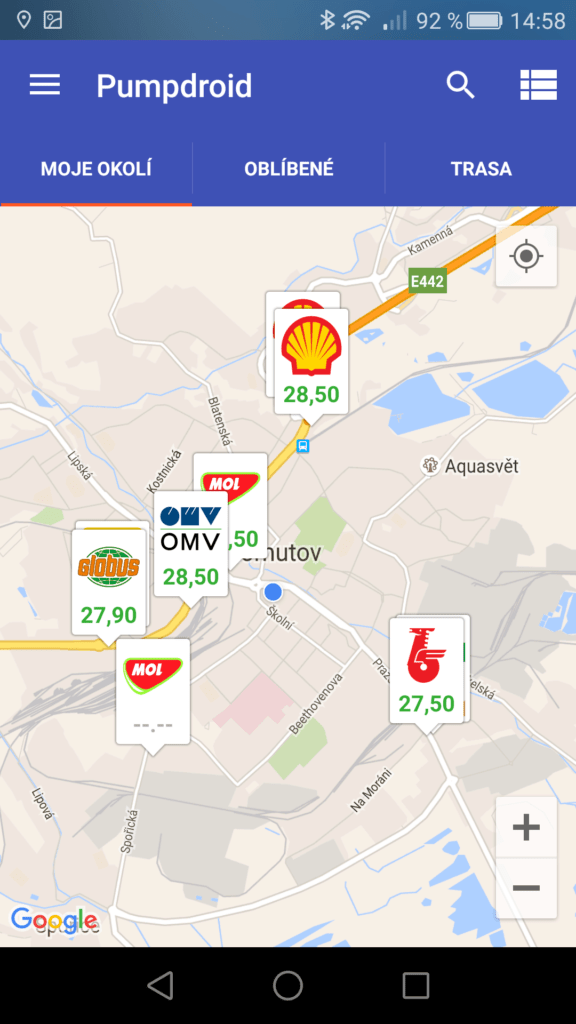This screenshot has width=576, height=1024.
Task: Select the Moje okolí tab
Action: (96, 169)
